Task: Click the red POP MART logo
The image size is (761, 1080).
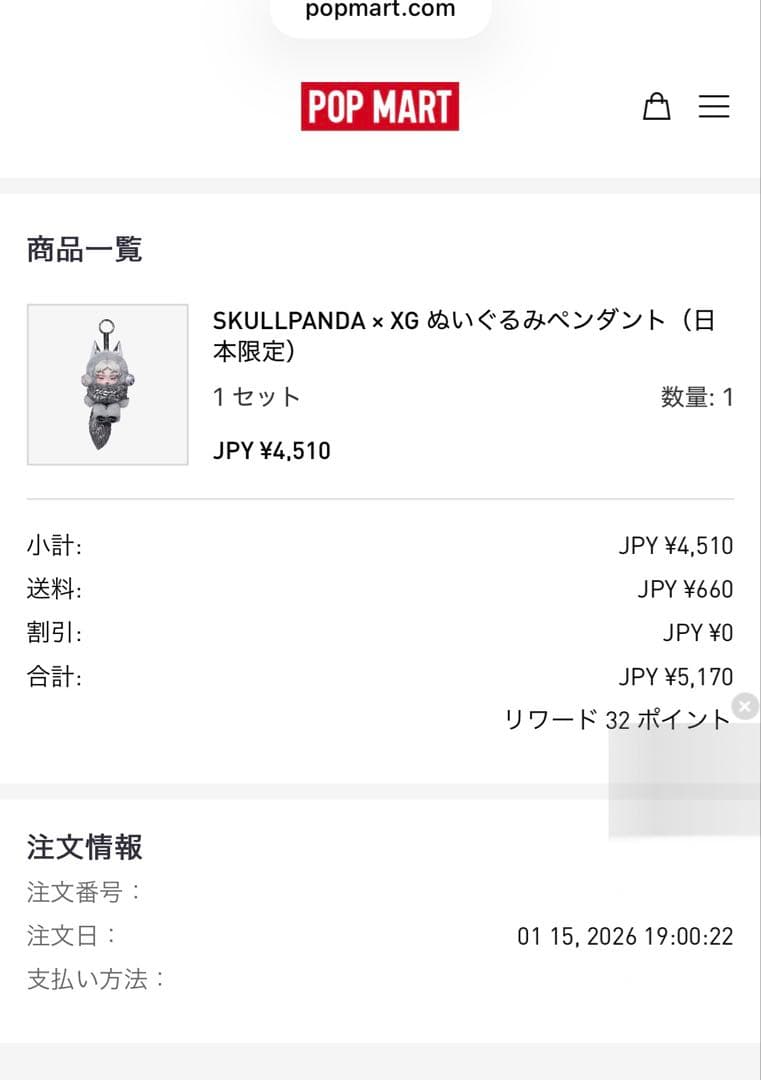Action: pos(380,105)
